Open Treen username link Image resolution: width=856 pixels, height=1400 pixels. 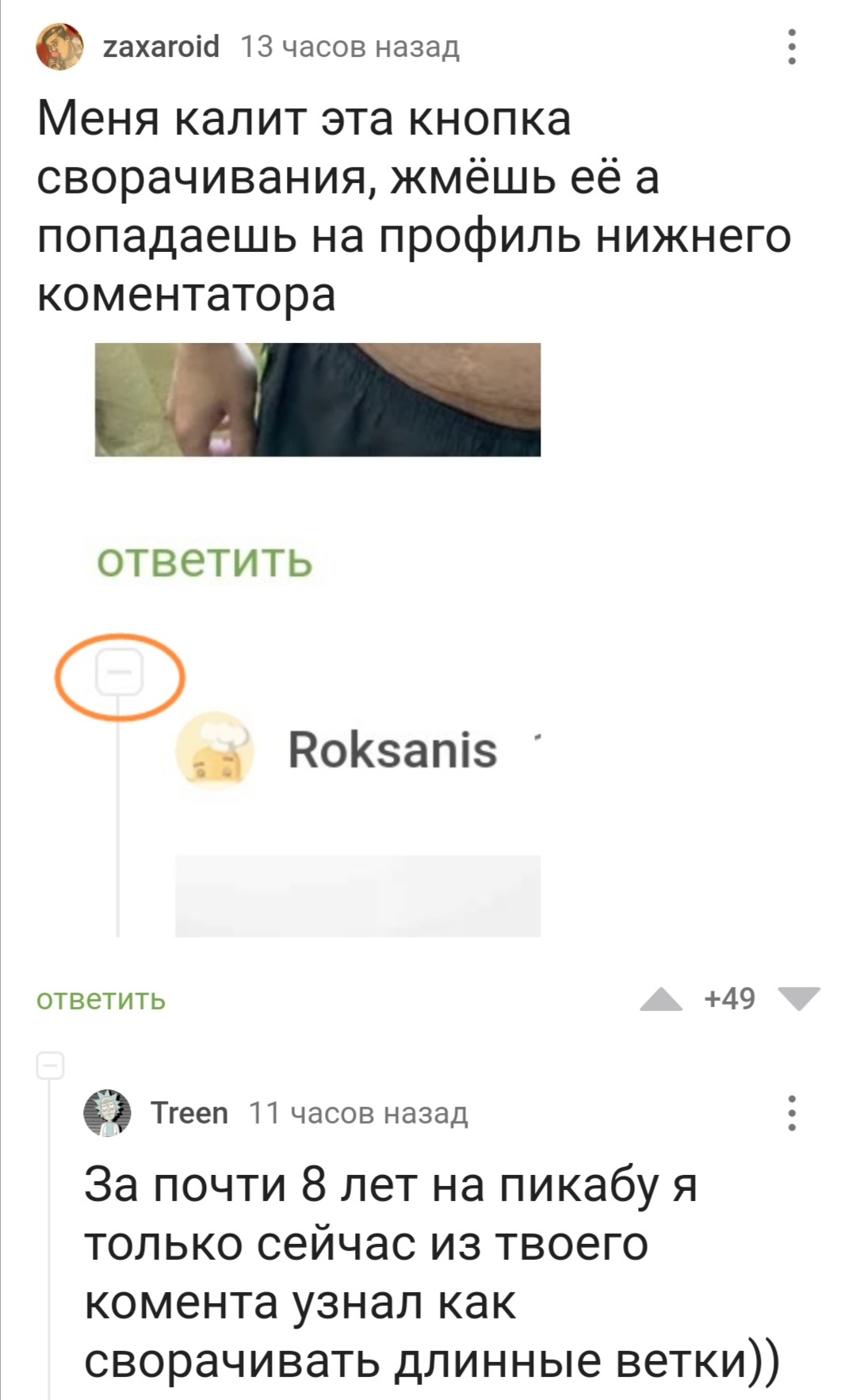coord(189,1113)
